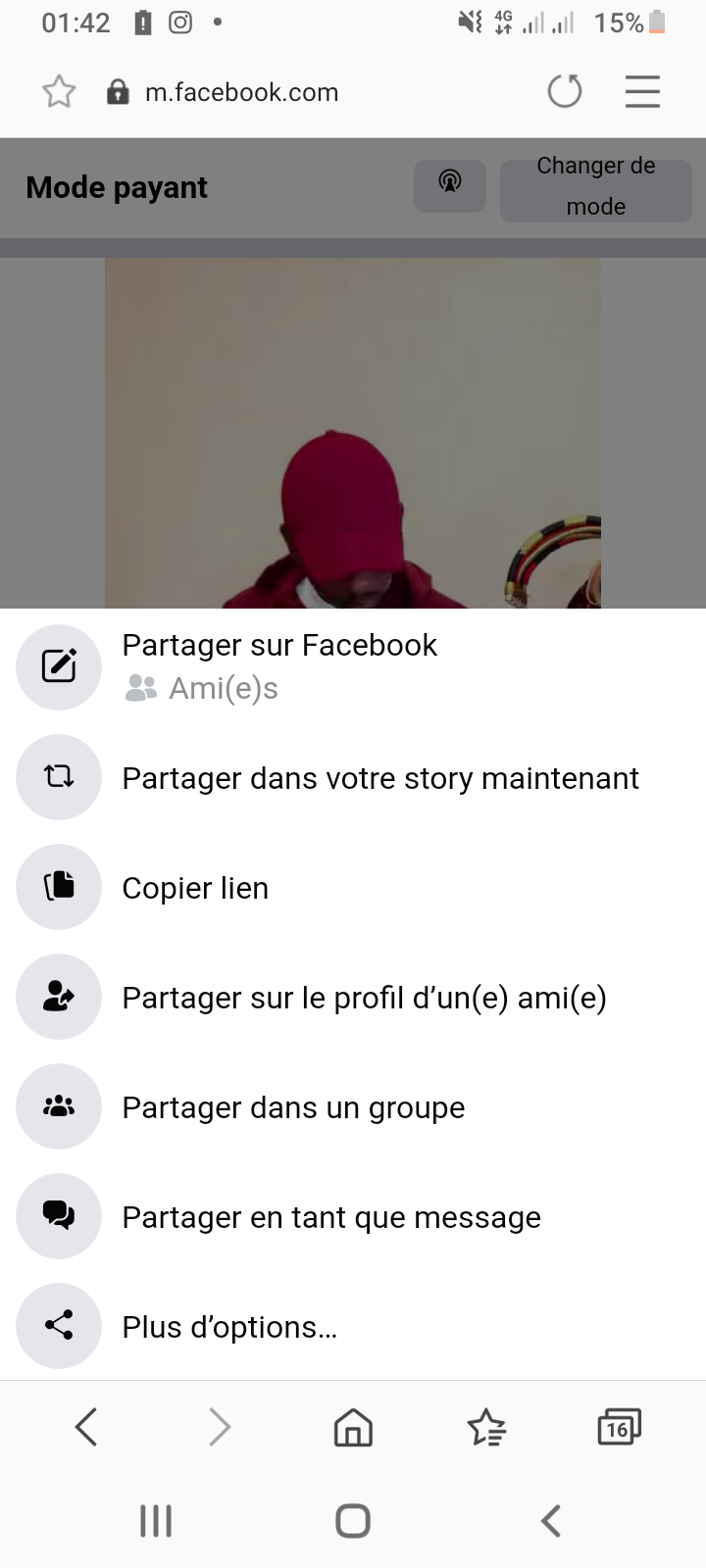Tap the Changer de mode button

coord(595,186)
